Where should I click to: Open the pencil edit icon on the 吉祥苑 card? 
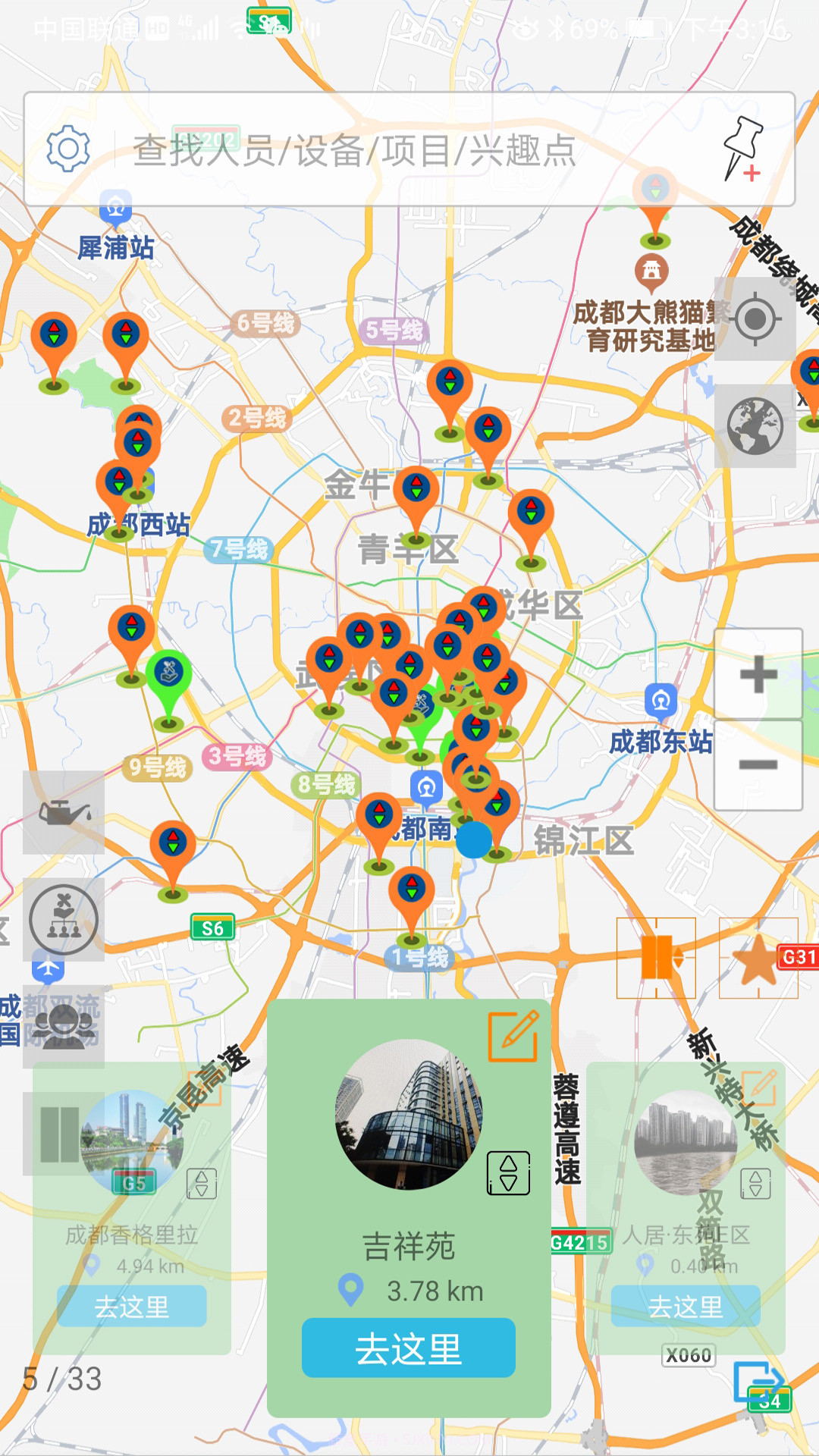coord(513,1038)
